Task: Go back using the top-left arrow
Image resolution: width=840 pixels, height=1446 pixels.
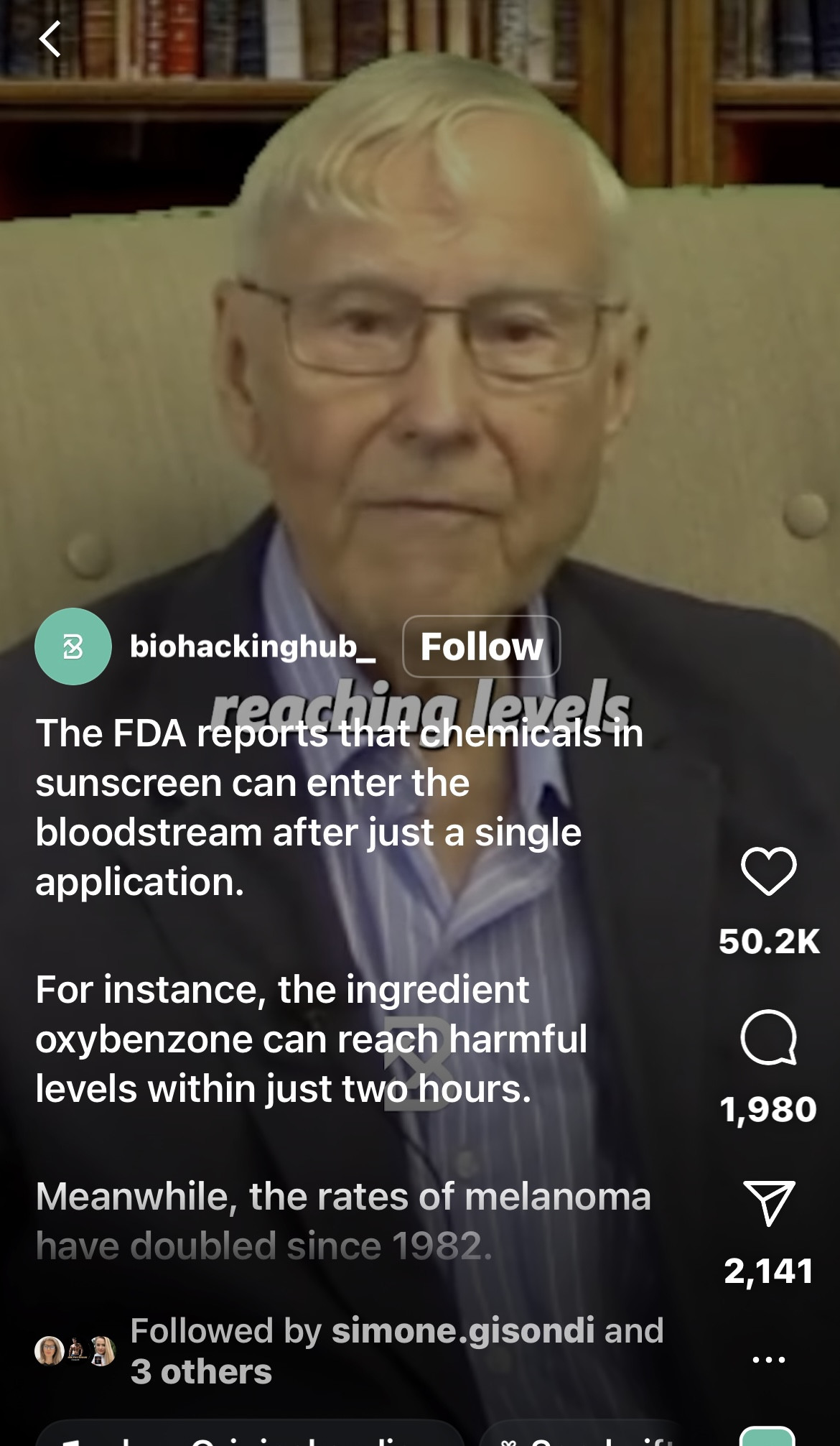Action: click(50, 39)
